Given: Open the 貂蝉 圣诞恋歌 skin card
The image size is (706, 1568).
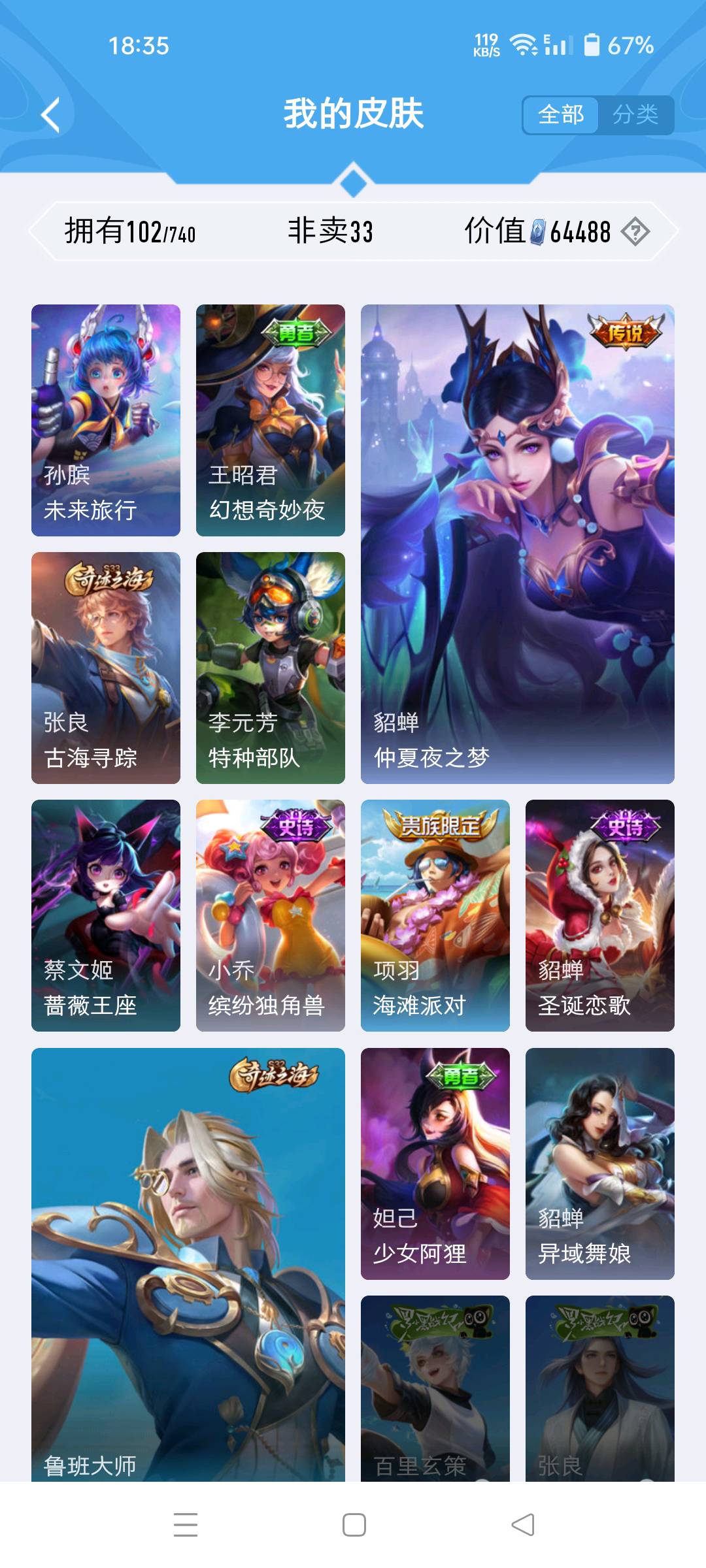Looking at the screenshot, I should pos(600,915).
